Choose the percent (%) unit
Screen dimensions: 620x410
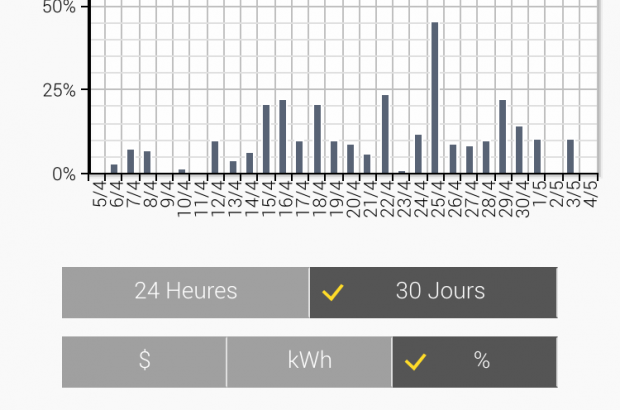474,361
